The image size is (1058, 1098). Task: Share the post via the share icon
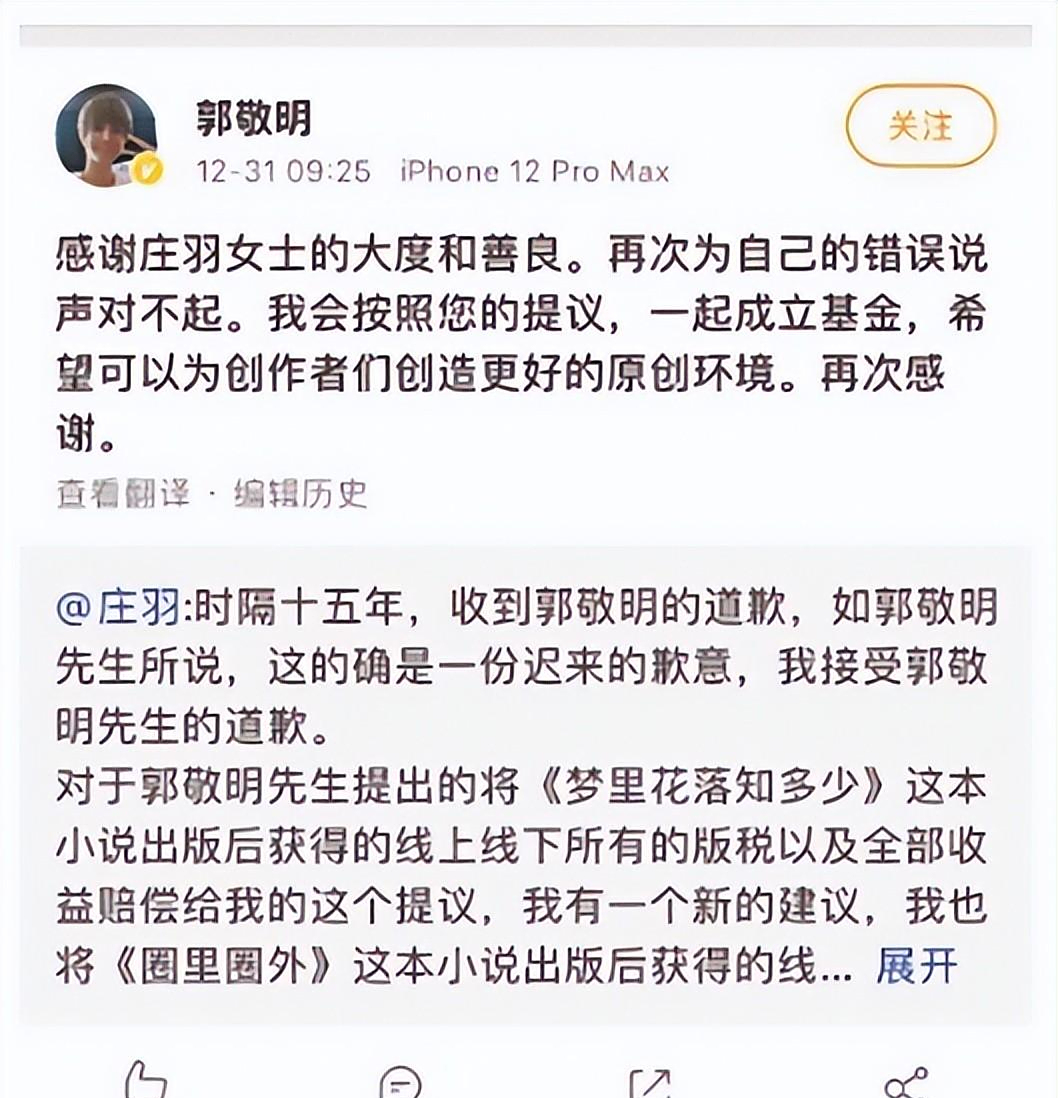tap(906, 1082)
